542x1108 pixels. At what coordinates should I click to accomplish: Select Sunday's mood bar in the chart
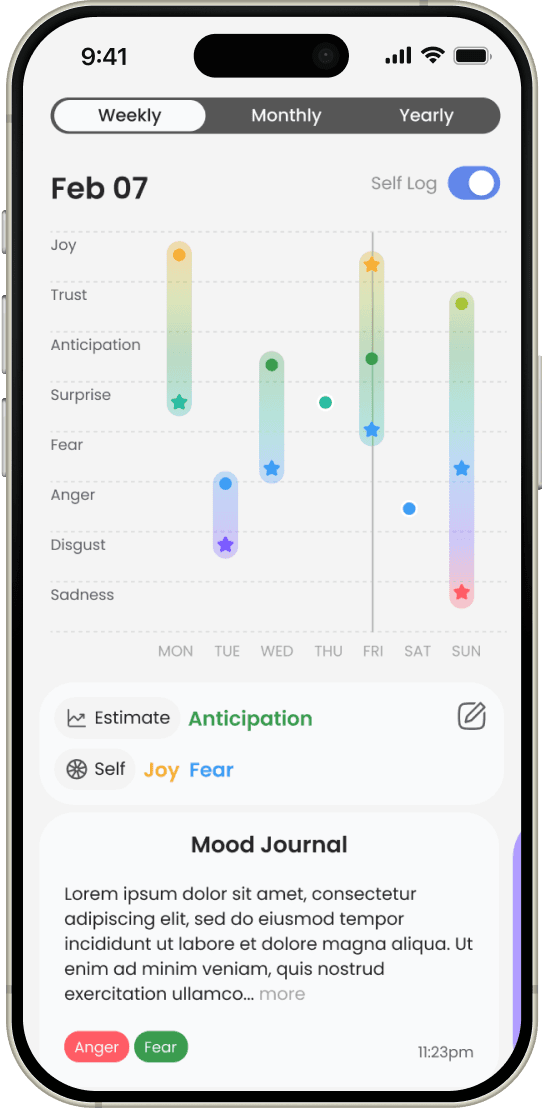coord(461,449)
